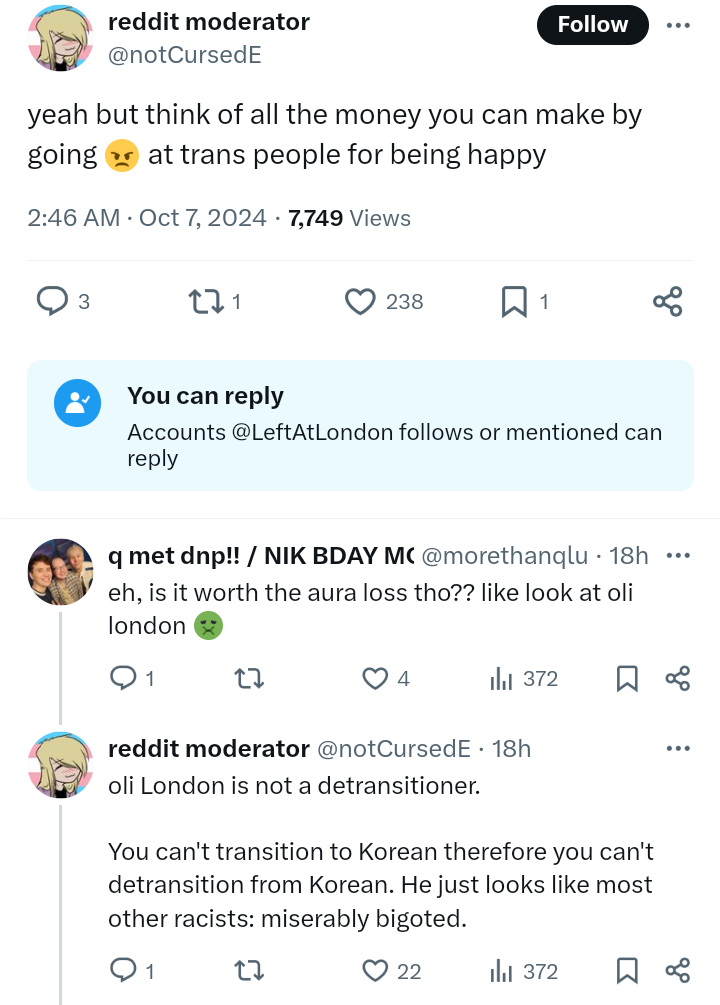Like the reply about oli London detransitioner
This screenshot has height=1005, width=720.
point(375,971)
